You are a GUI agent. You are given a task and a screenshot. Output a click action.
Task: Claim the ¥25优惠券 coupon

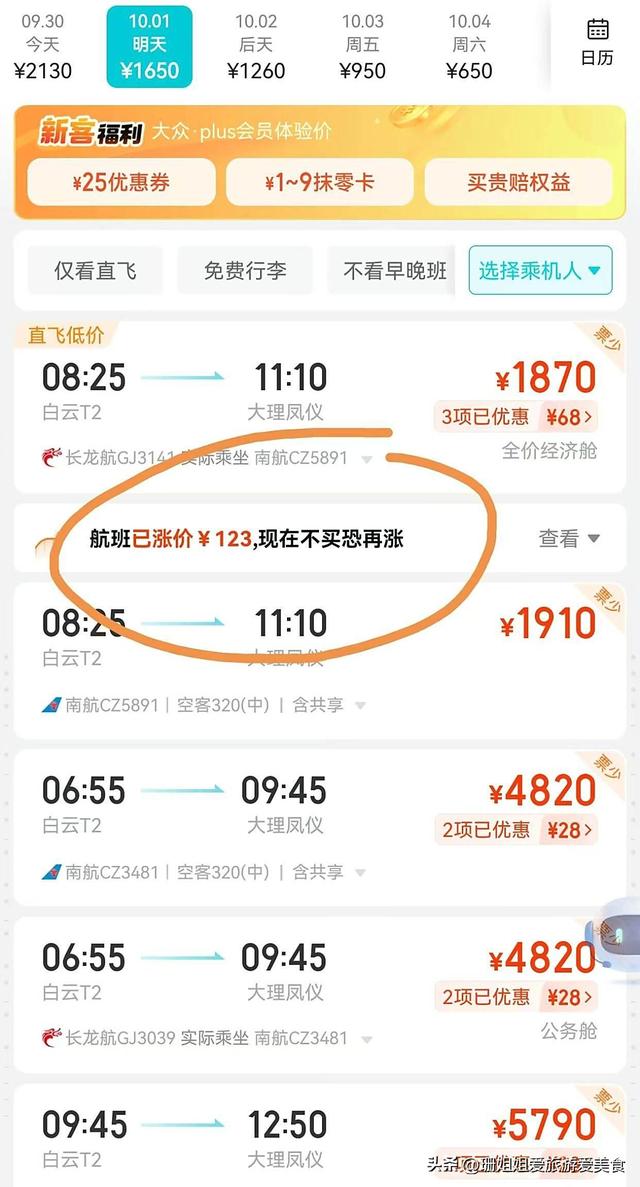[121, 183]
